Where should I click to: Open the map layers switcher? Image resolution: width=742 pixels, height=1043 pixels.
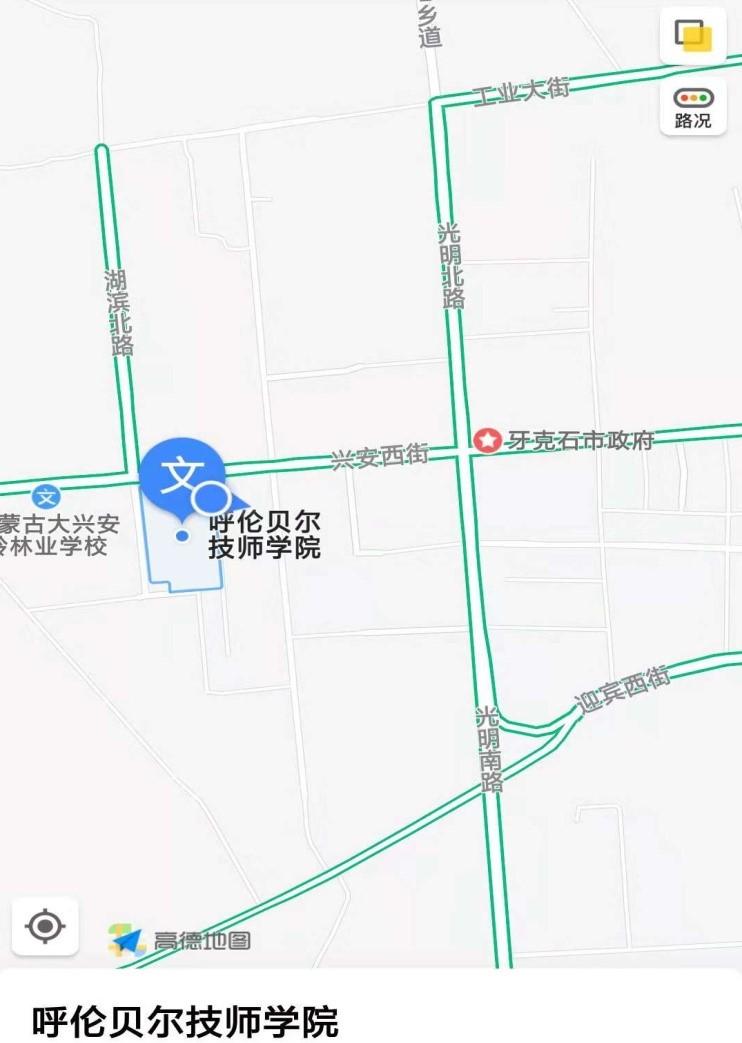[693, 36]
